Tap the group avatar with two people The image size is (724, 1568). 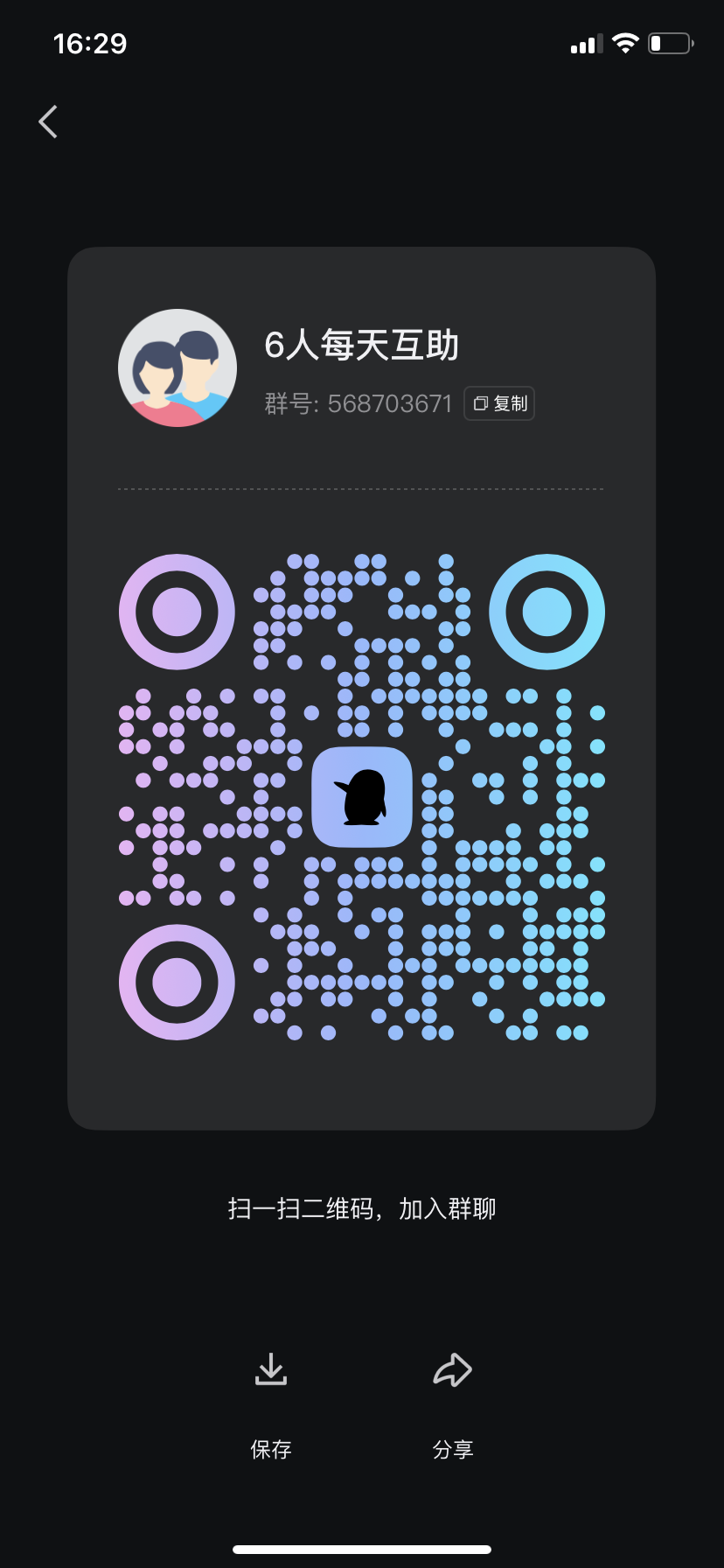177,367
